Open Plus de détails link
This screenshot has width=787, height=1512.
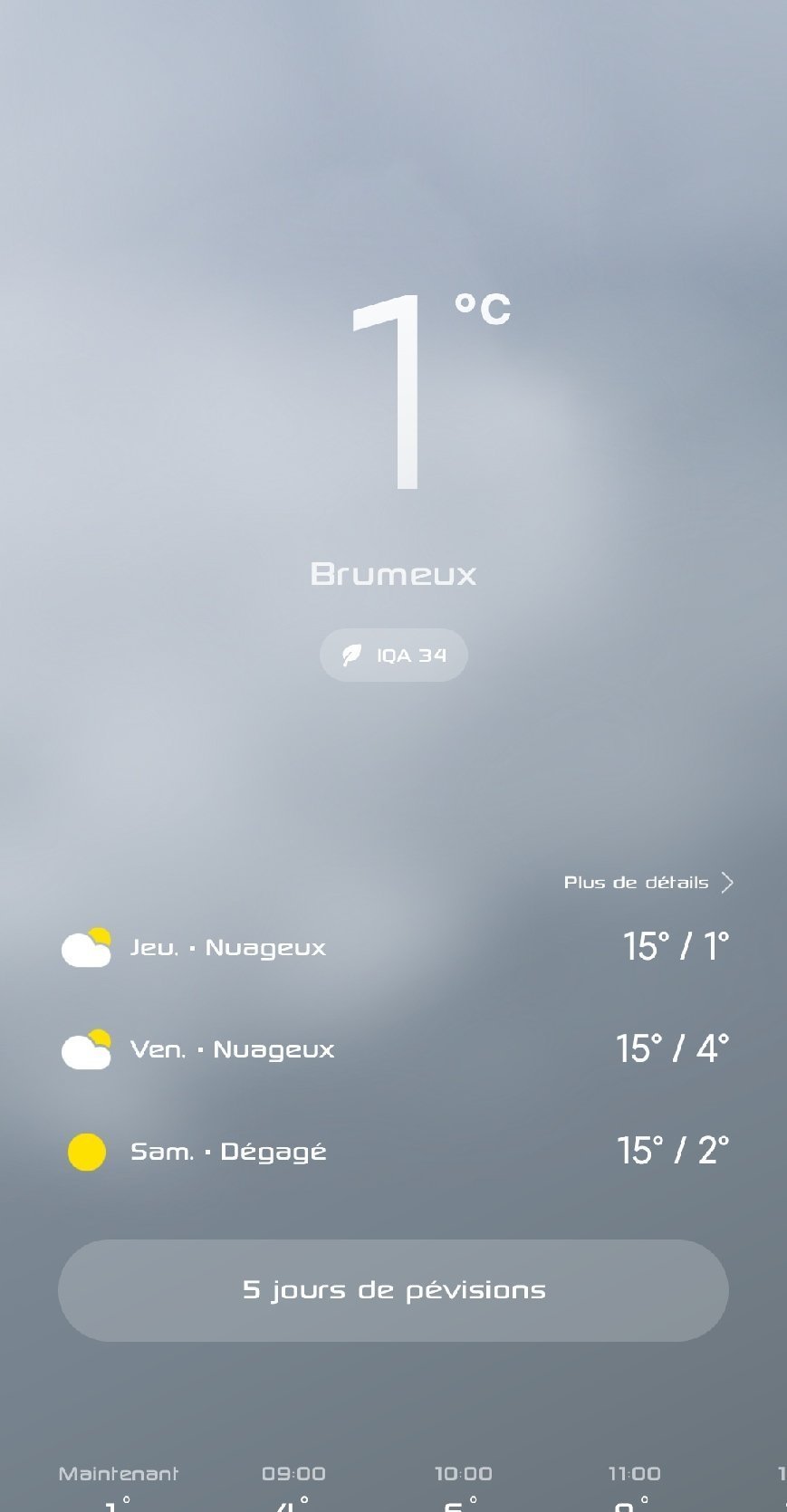(648, 882)
